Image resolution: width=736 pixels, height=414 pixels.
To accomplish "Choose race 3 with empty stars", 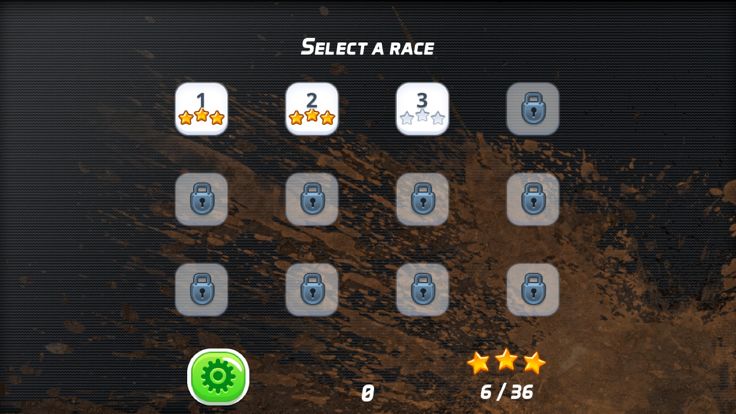I will [422, 108].
